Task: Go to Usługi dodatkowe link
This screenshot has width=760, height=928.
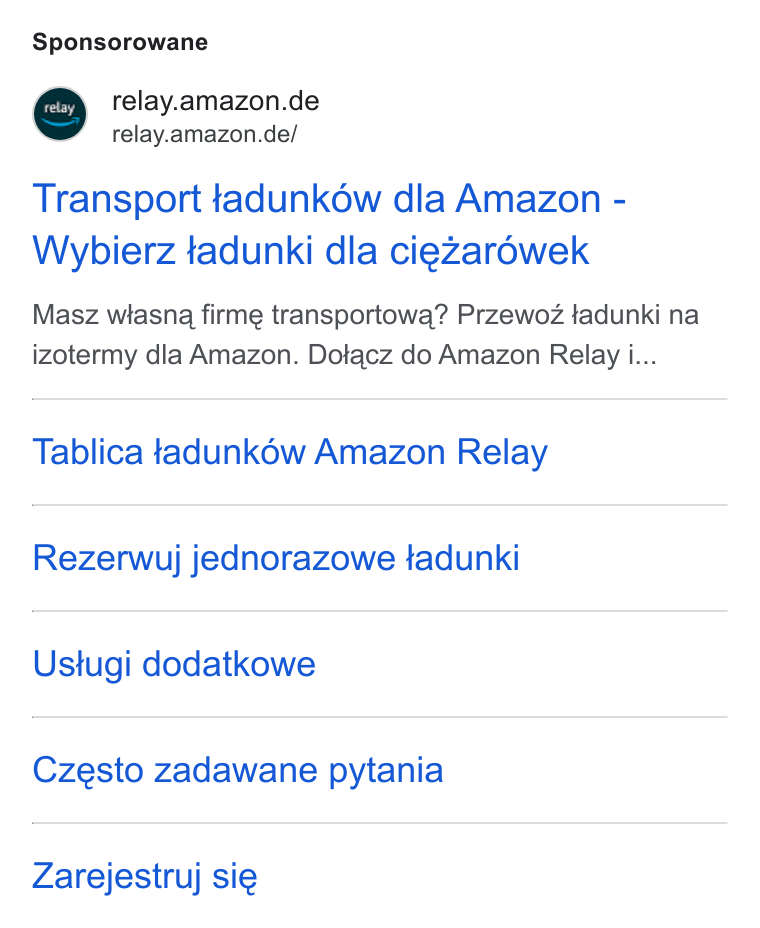Action: click(x=174, y=664)
